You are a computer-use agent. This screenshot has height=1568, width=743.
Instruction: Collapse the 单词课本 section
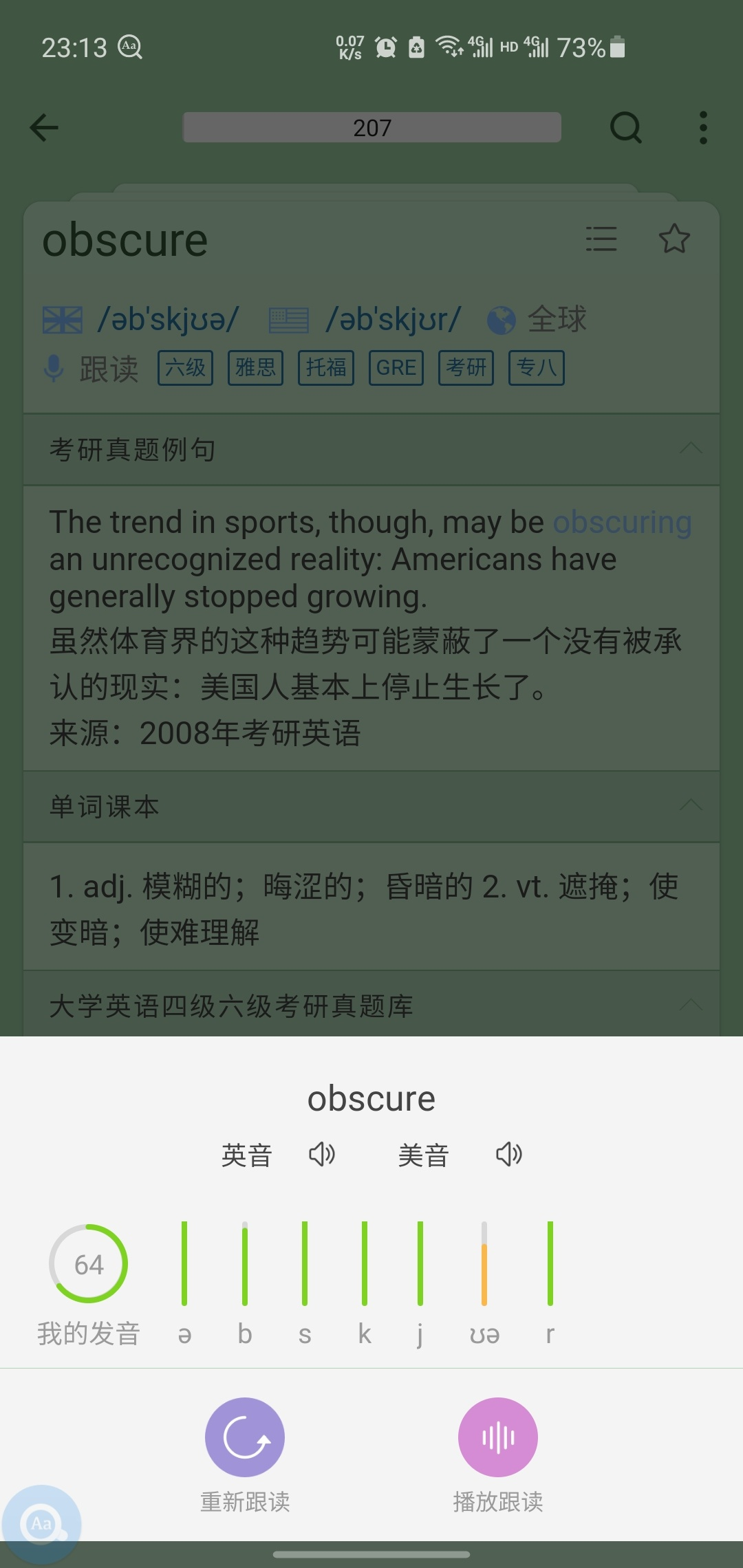coord(691,805)
